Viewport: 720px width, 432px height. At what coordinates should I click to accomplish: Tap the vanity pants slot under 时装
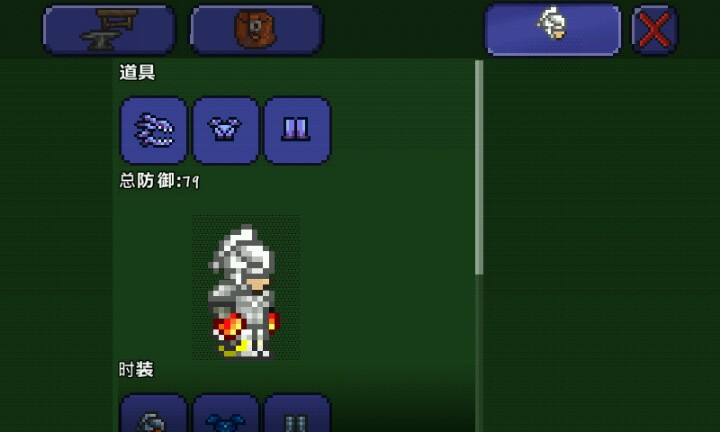297,415
